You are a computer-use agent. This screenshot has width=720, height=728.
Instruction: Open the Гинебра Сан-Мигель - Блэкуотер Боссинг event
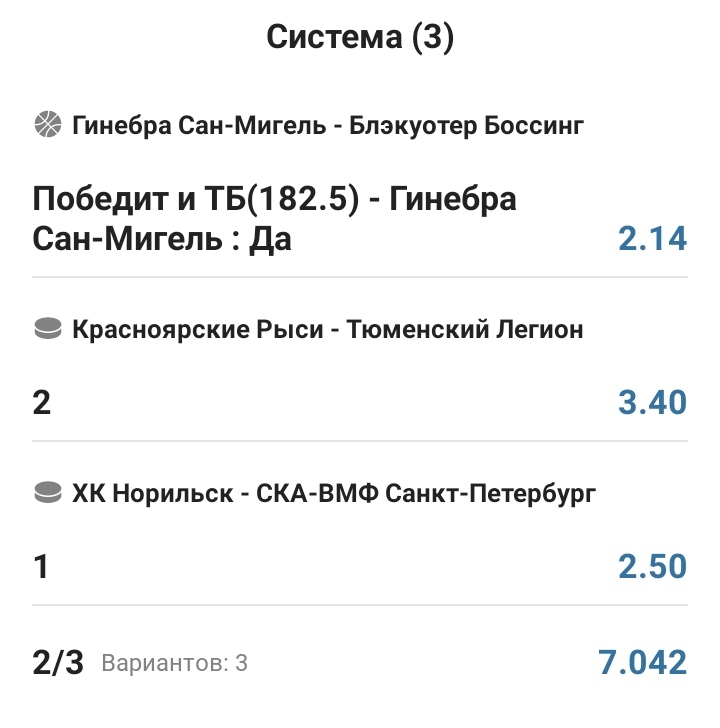[x=328, y=126]
